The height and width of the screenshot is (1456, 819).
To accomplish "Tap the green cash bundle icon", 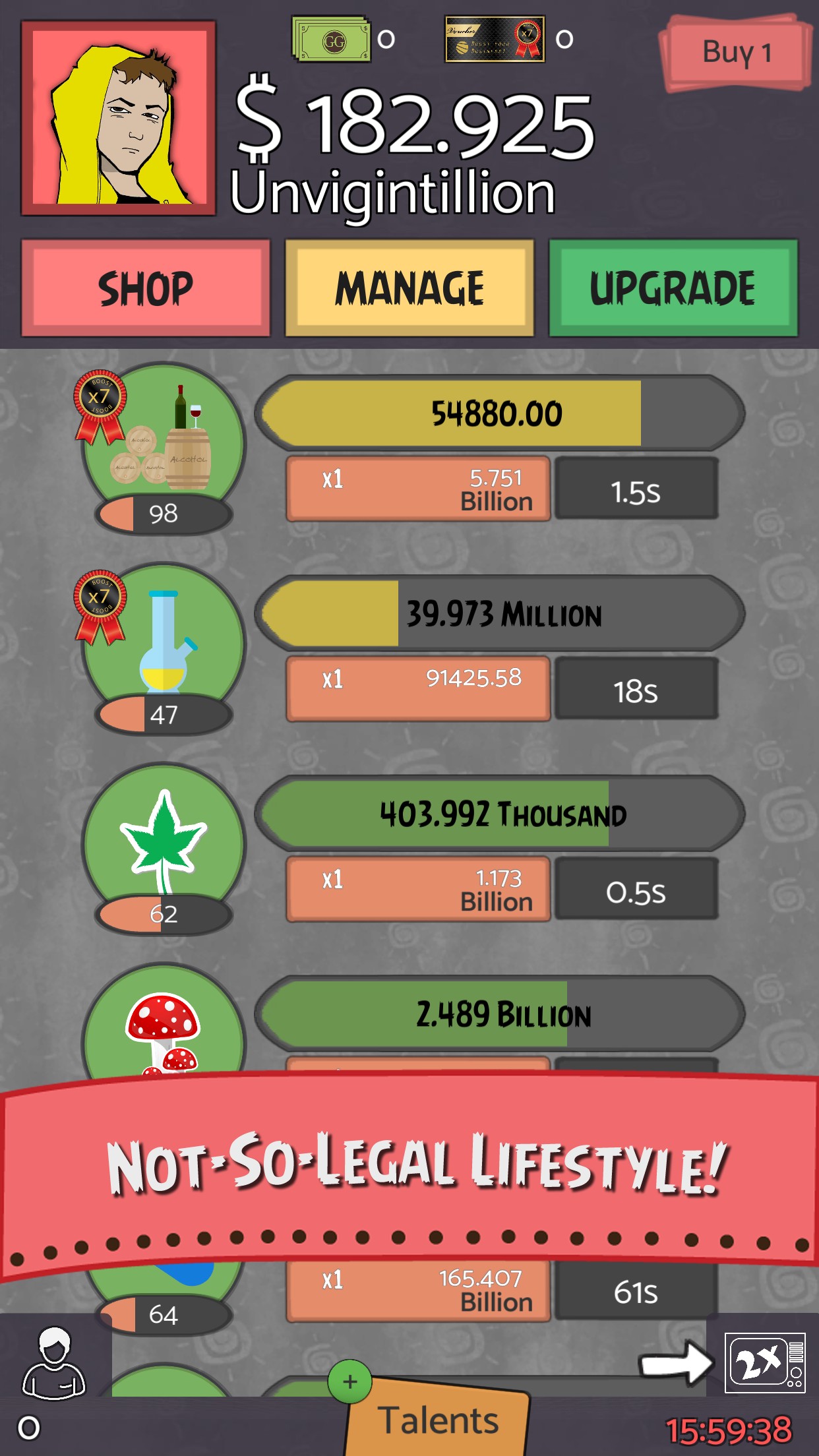I will 332,40.
